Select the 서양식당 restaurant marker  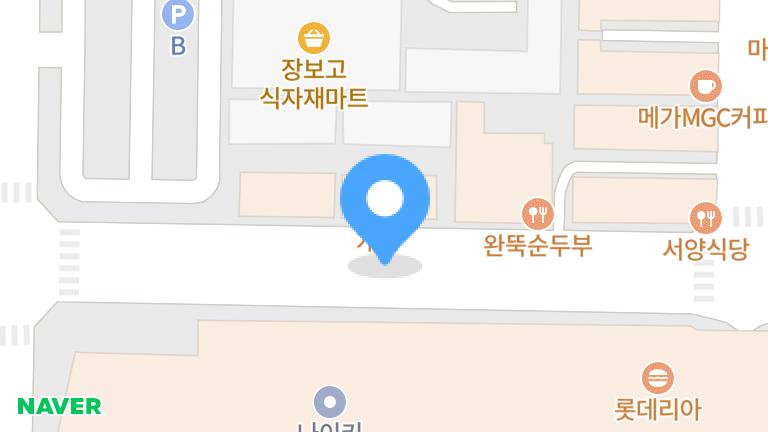tap(706, 216)
